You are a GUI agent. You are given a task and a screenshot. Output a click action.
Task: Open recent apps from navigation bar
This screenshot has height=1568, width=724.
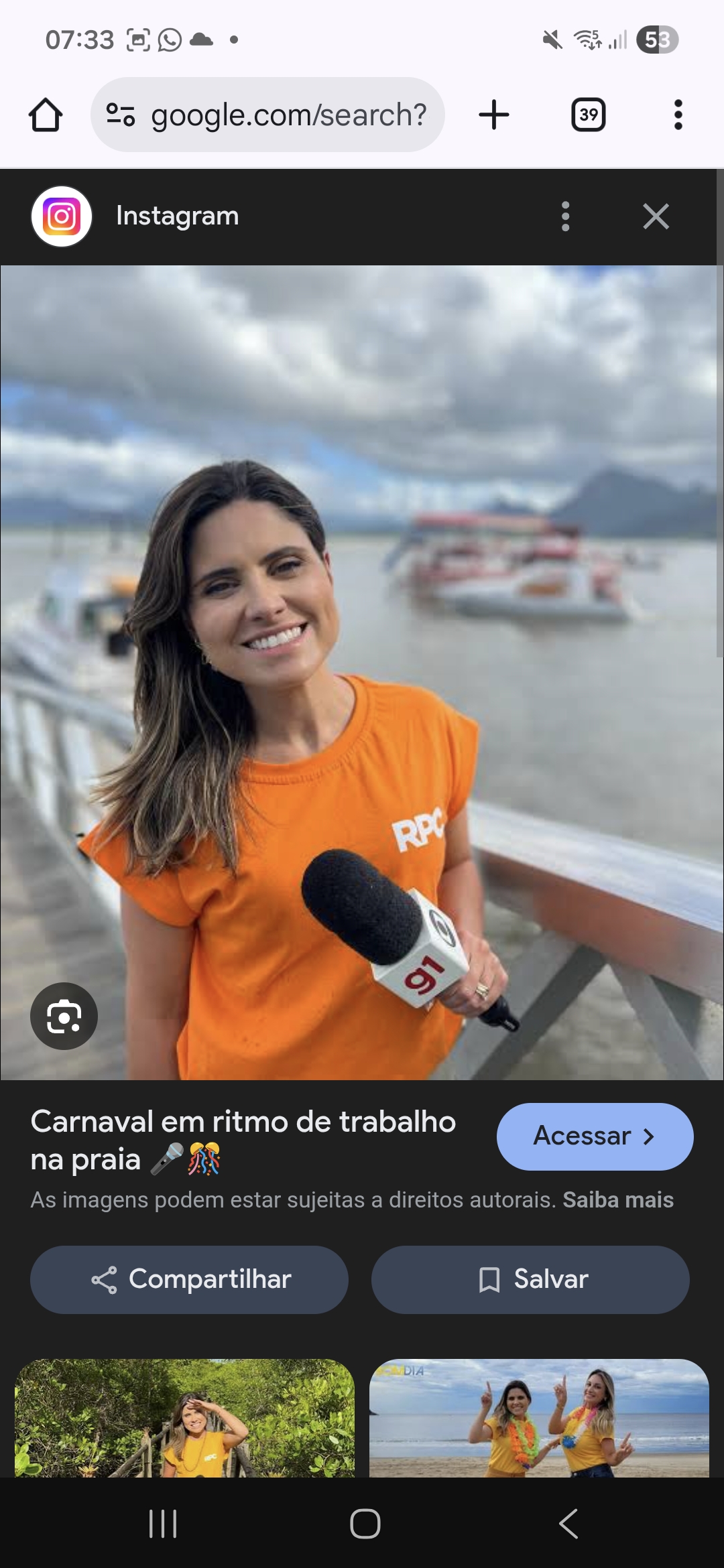(x=162, y=1524)
